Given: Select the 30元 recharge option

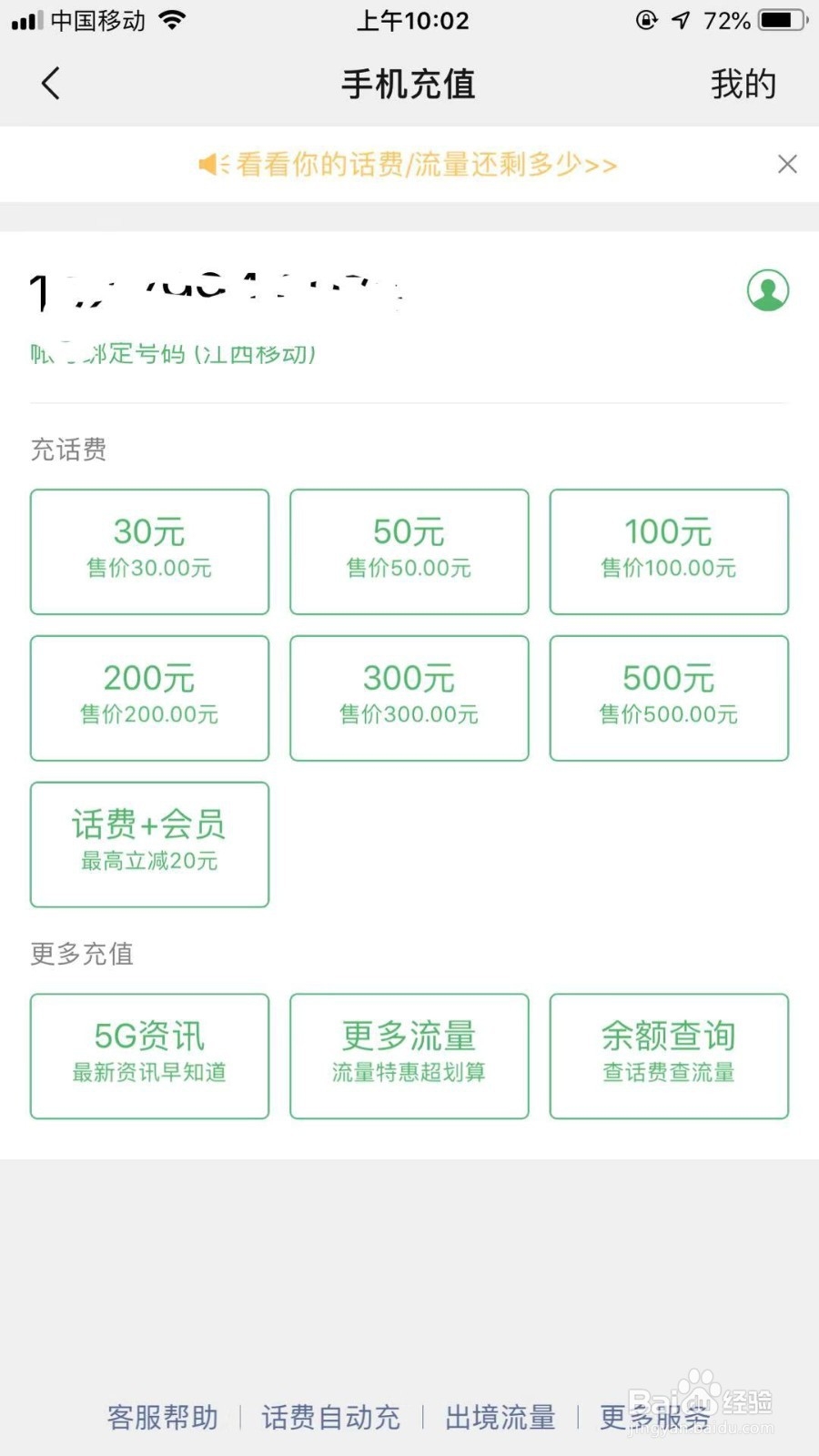Looking at the screenshot, I should [x=149, y=551].
